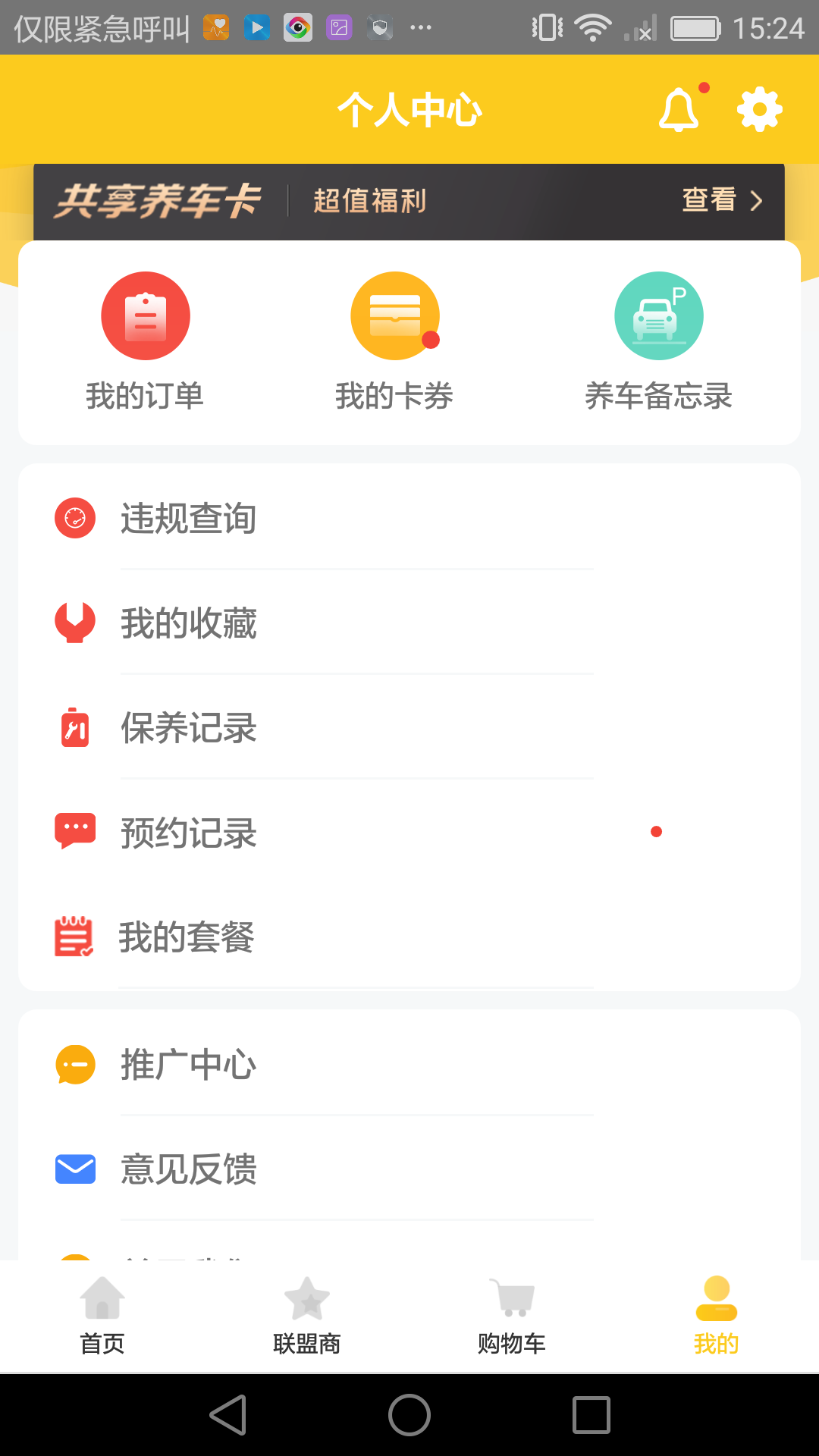Select 违规查询 speedometer icon
The image size is (819, 1456).
tap(74, 519)
